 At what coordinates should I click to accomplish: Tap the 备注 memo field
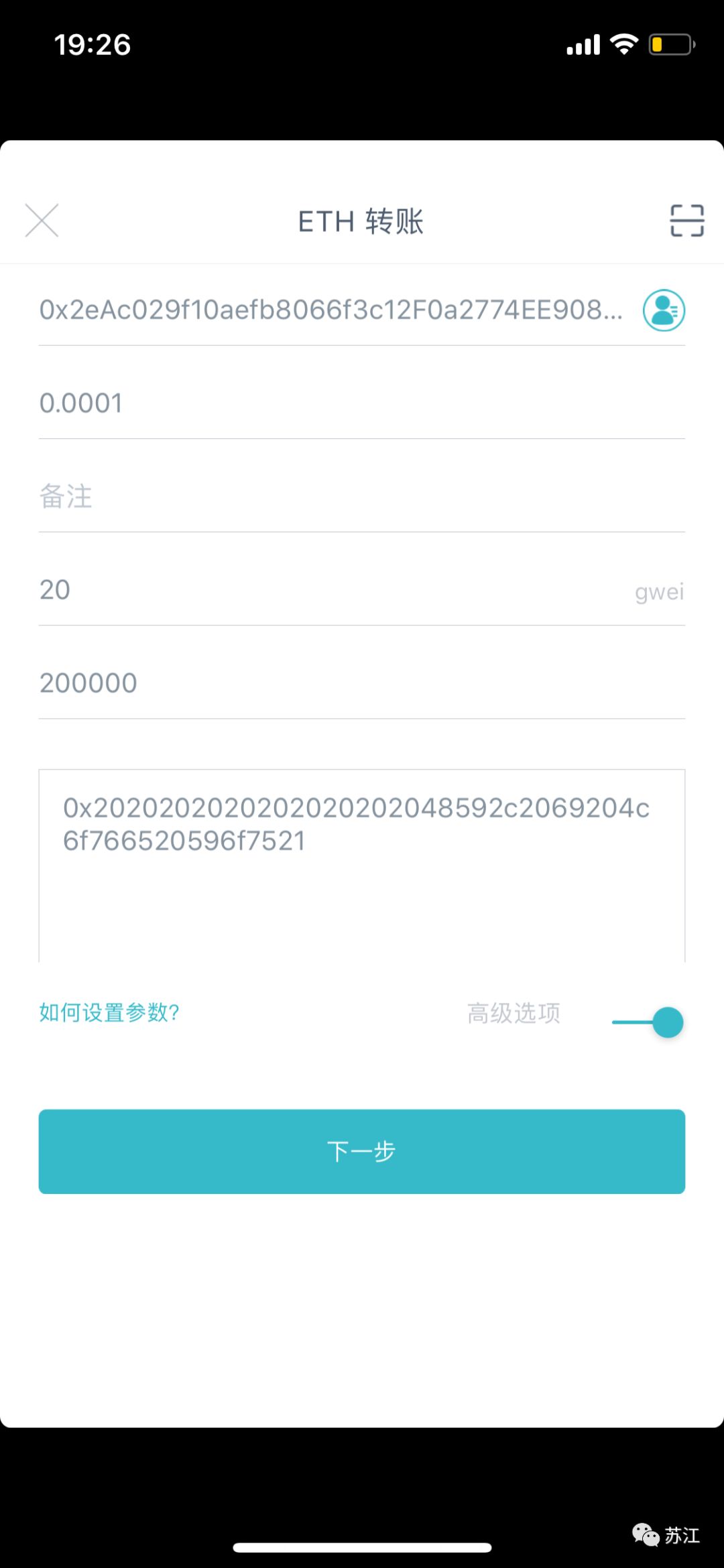point(362,497)
